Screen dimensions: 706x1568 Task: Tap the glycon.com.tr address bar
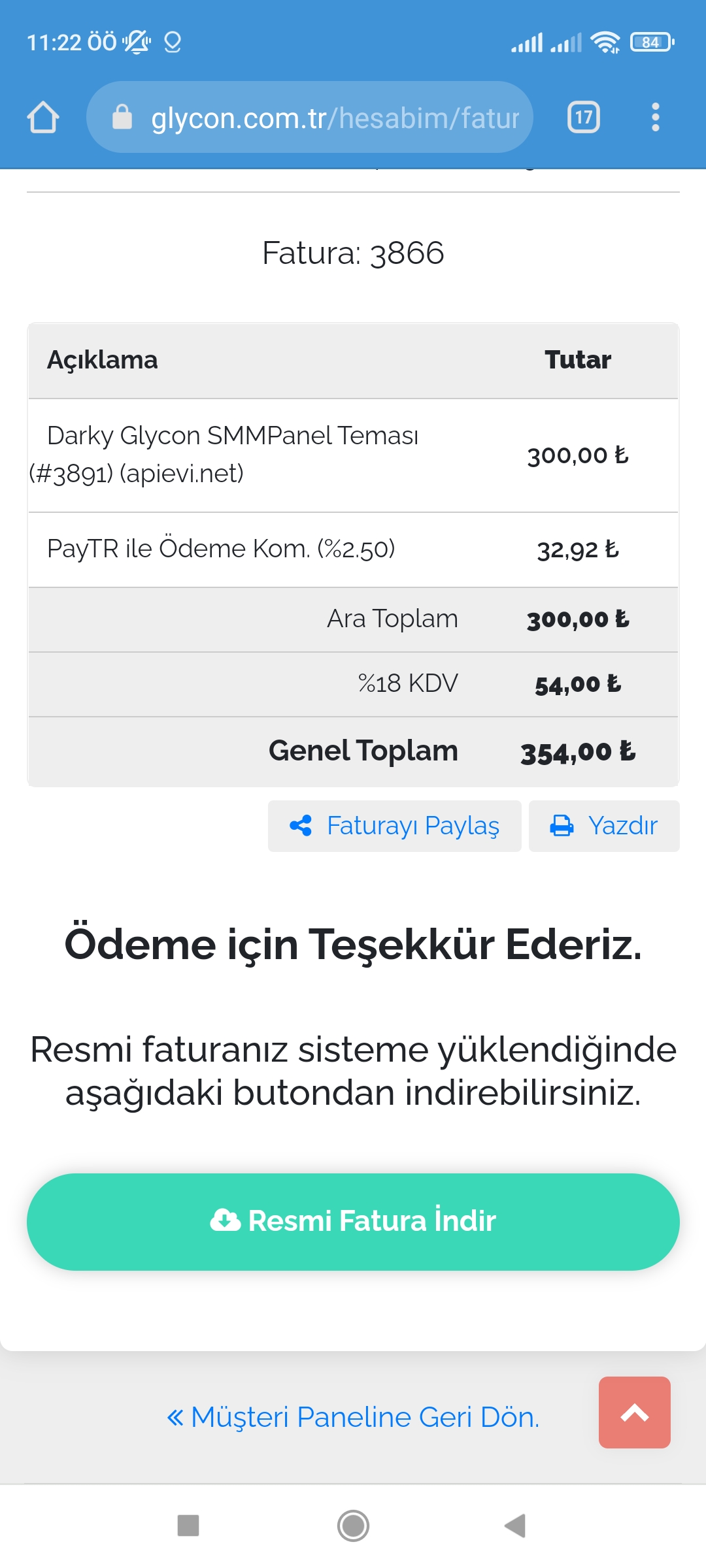pyautogui.click(x=310, y=118)
